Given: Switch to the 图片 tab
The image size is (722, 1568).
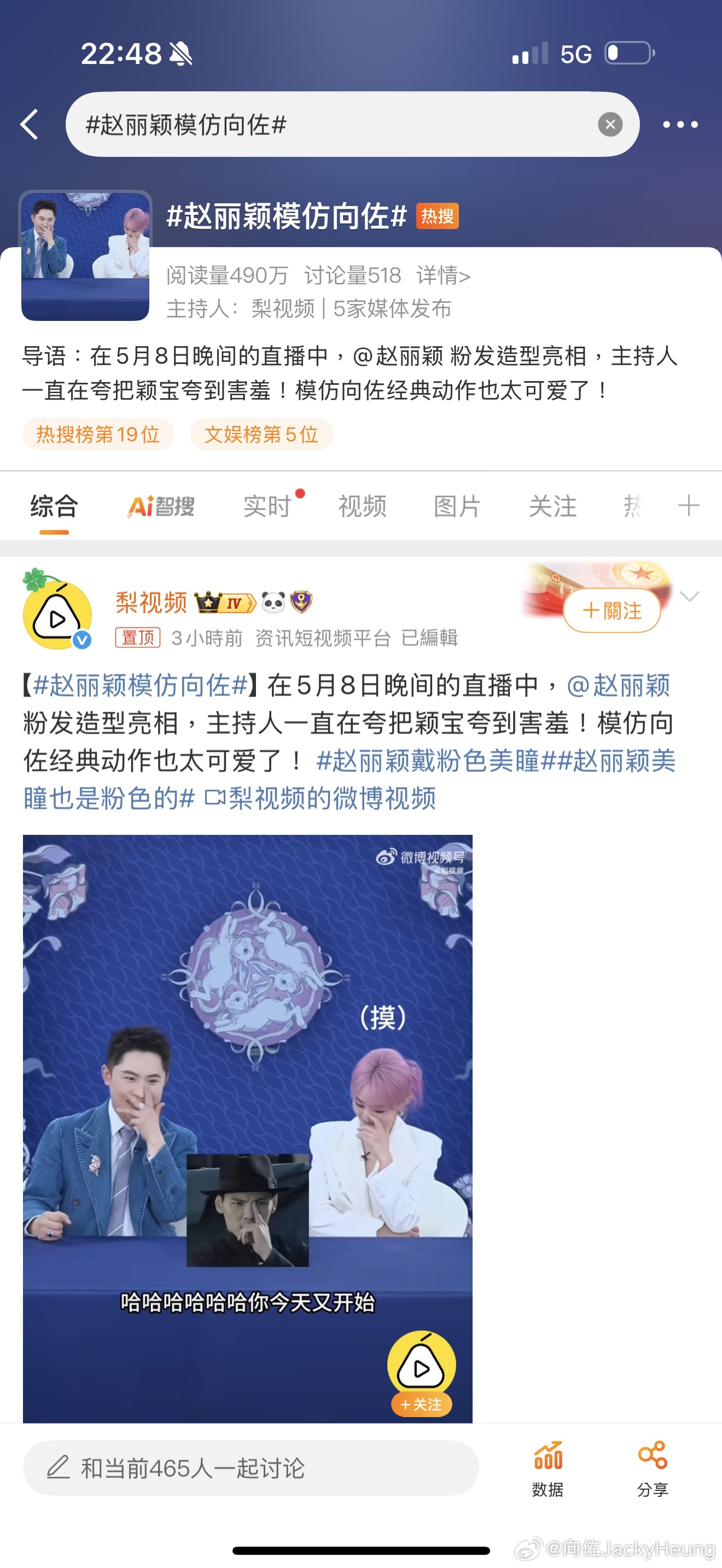Looking at the screenshot, I should [457, 506].
